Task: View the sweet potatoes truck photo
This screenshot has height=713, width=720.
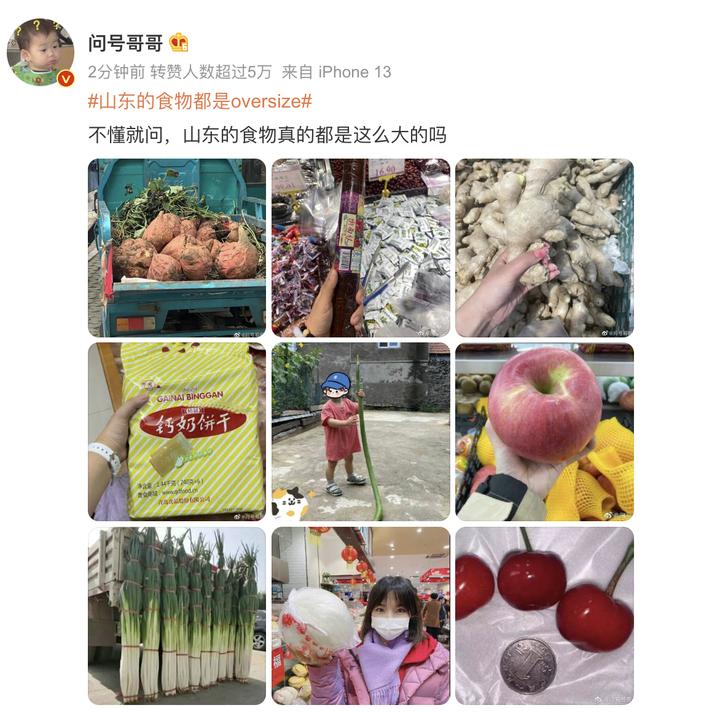Action: 177,247
